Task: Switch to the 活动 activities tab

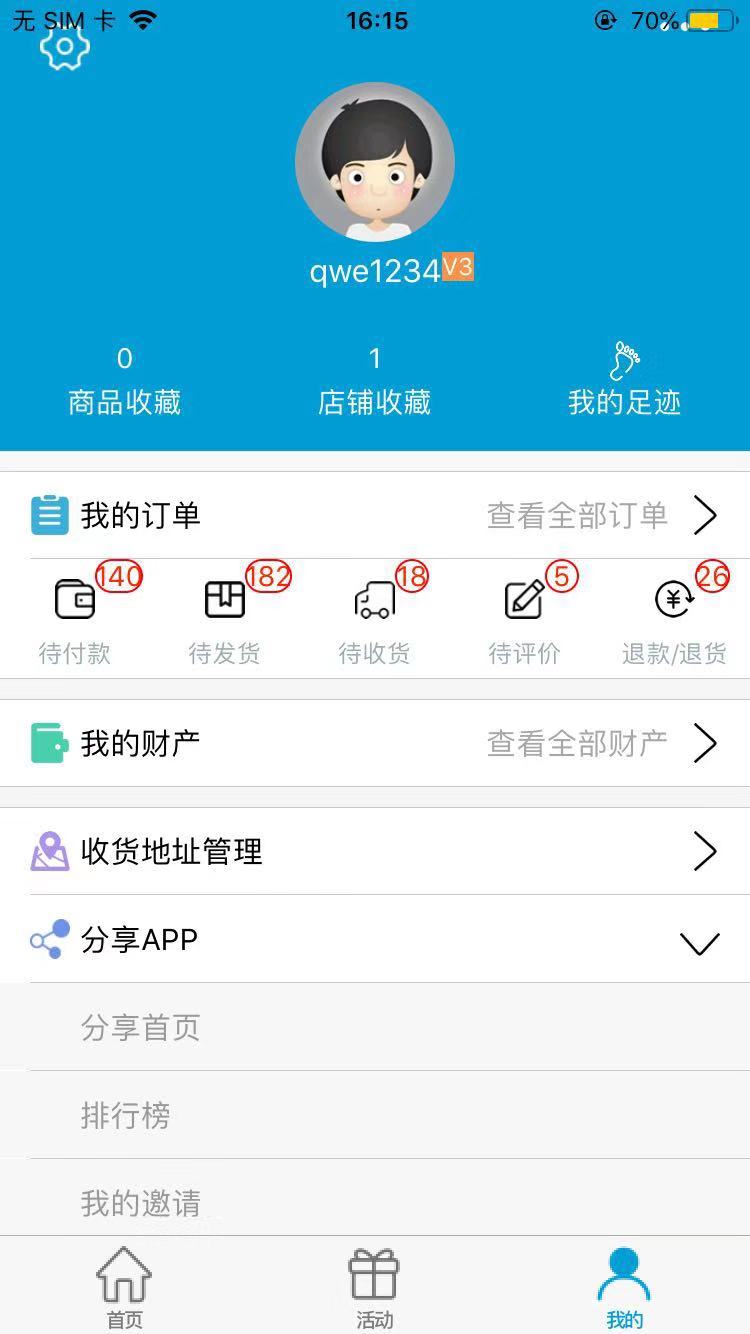Action: 375,1289
